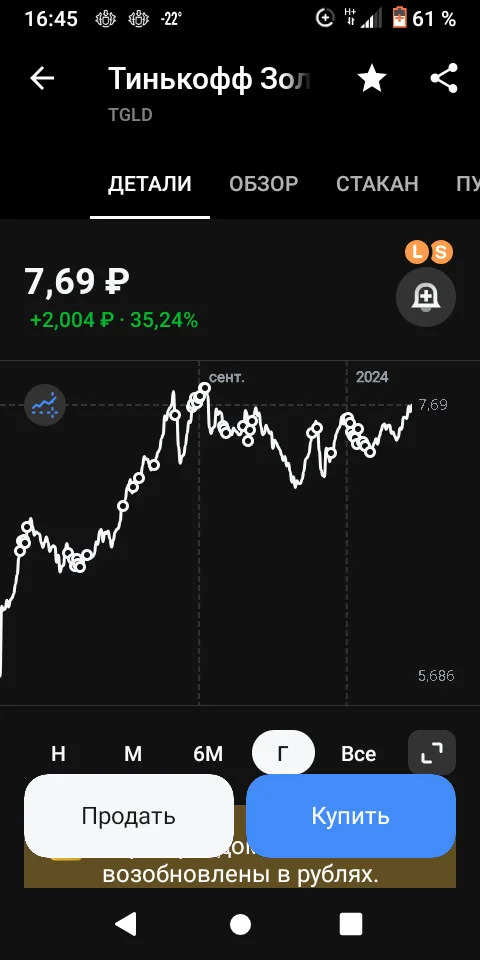
Task: Go to the Android home screen
Action: coord(240,924)
